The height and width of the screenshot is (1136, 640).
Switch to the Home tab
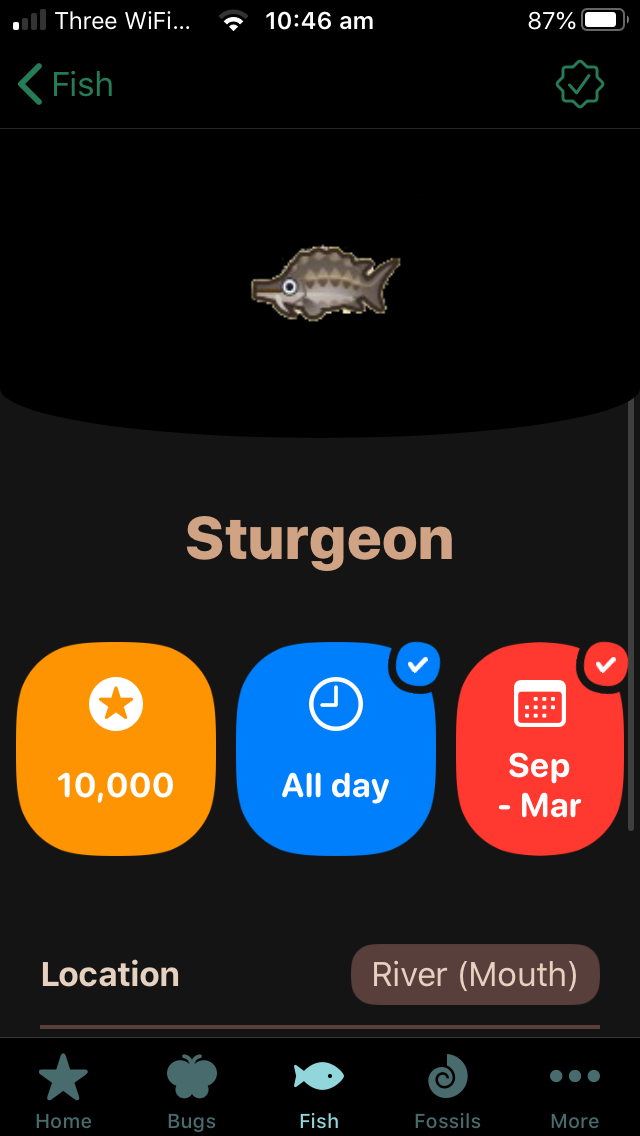click(x=63, y=1090)
